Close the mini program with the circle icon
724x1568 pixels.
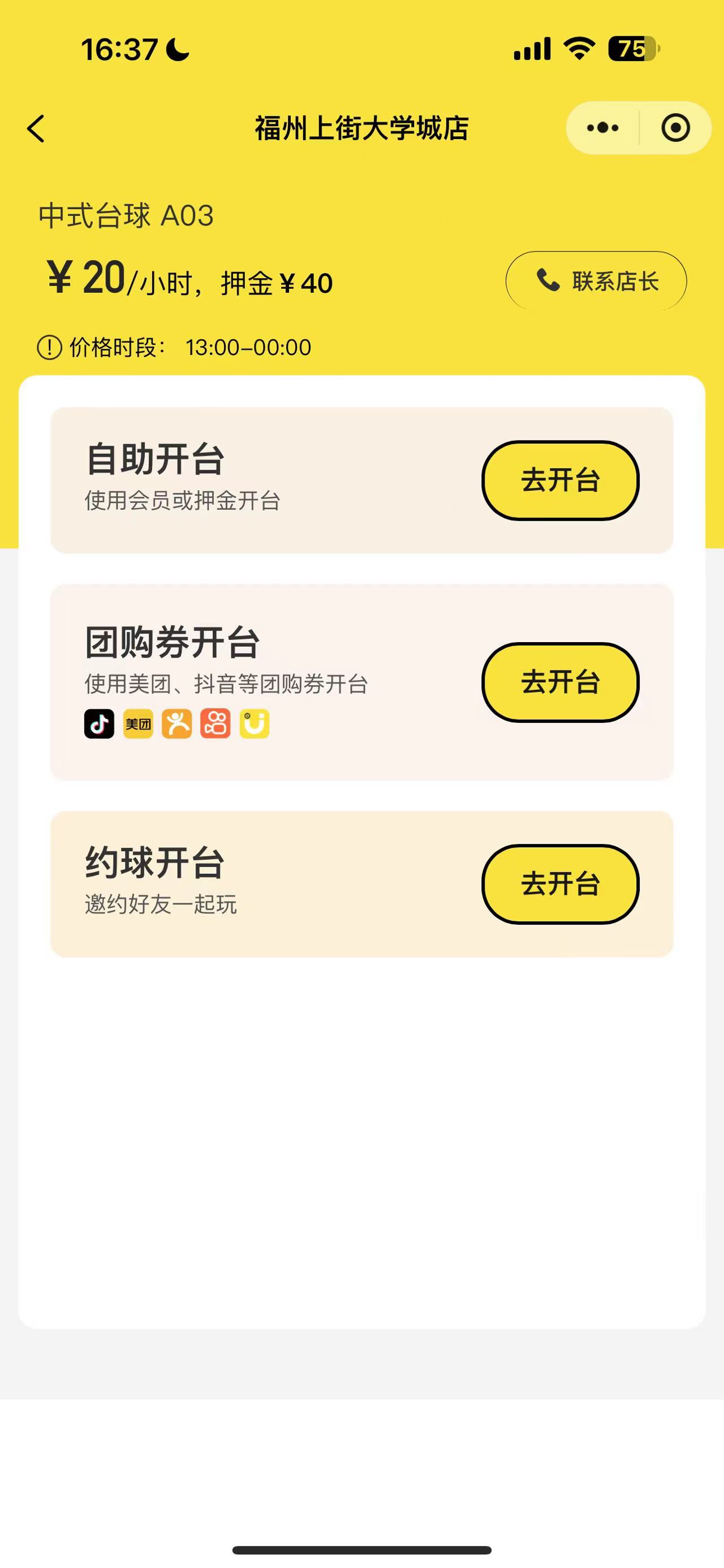(x=675, y=128)
